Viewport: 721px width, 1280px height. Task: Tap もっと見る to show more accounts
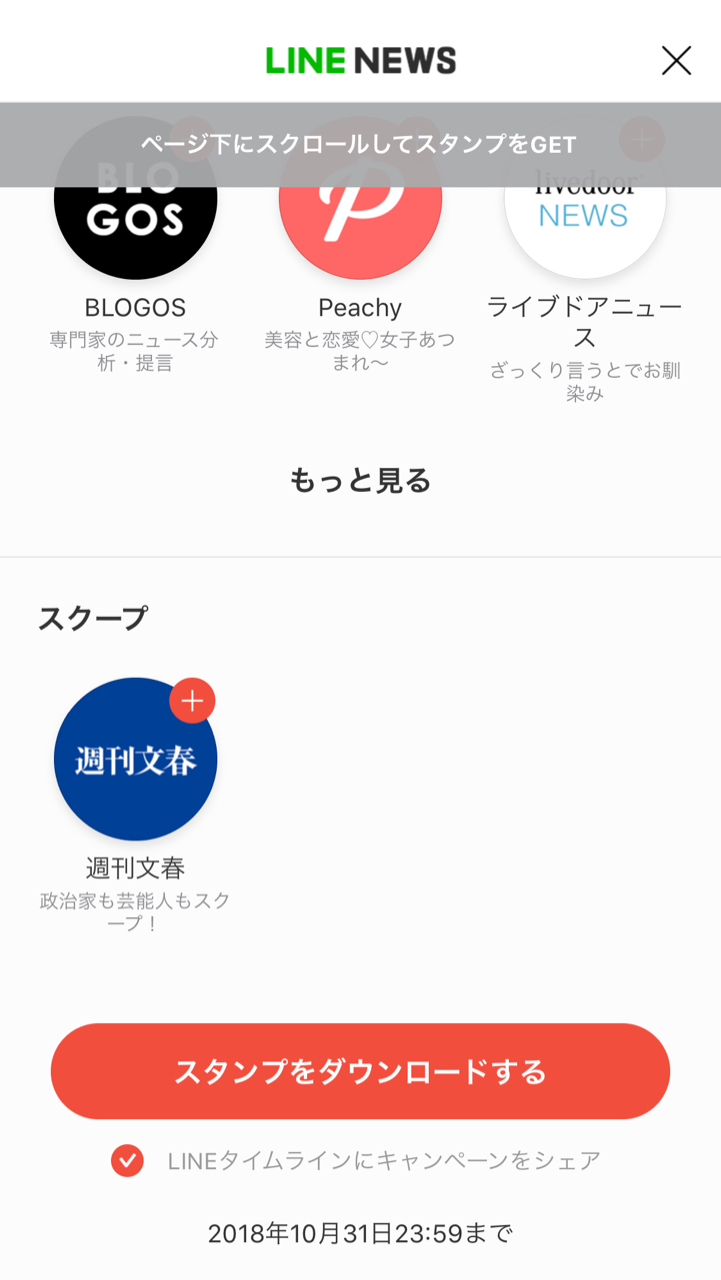pyautogui.click(x=360, y=481)
